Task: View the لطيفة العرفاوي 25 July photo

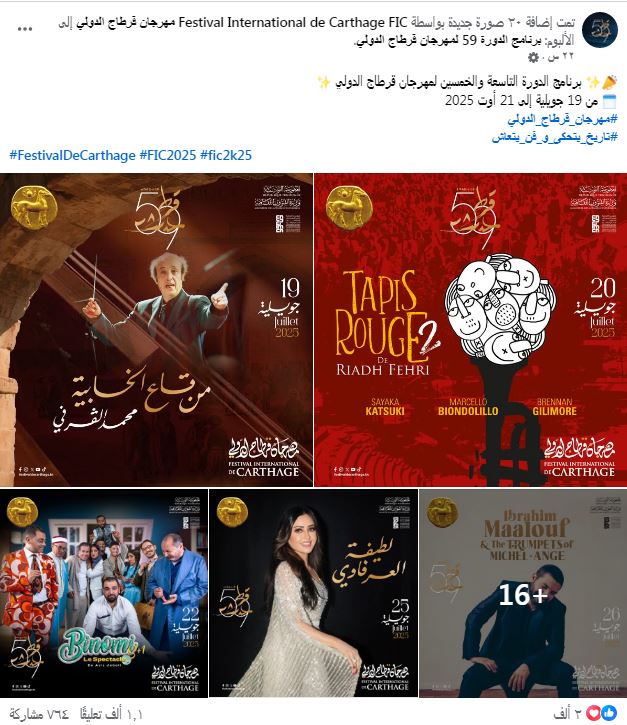Action: click(313, 592)
